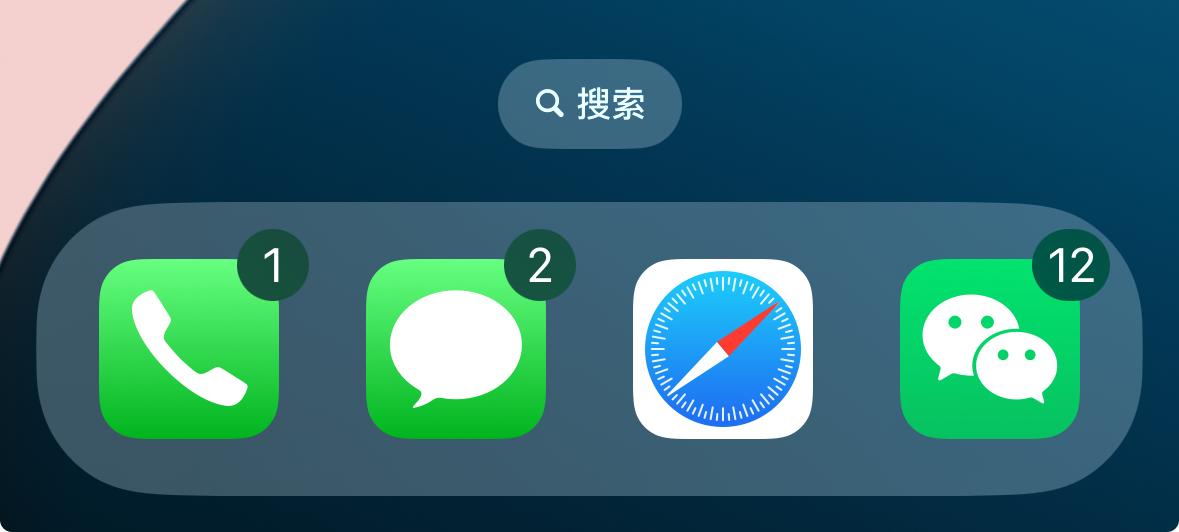1179x532 pixels.
Task: Open the Phone app
Action: (x=189, y=349)
